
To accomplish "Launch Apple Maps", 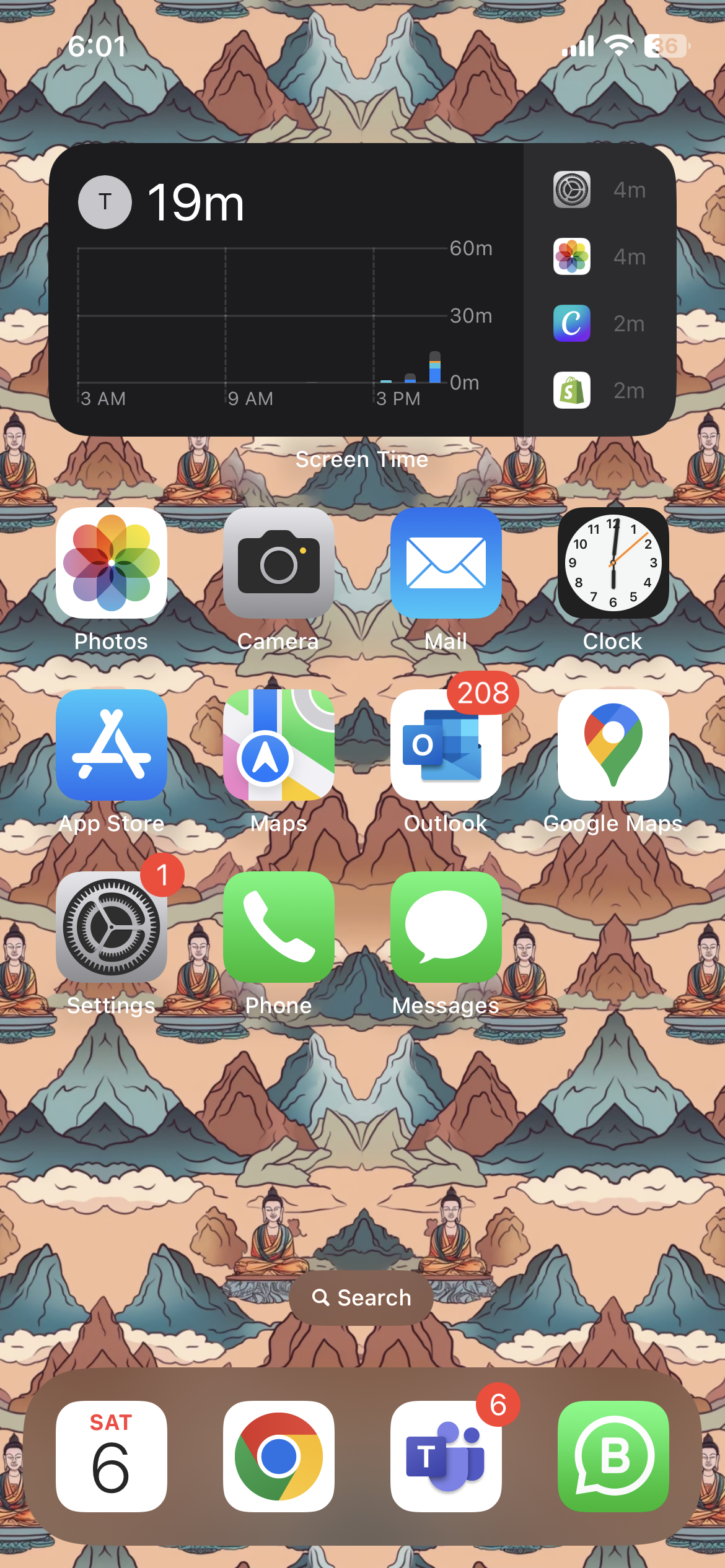I will 279,744.
